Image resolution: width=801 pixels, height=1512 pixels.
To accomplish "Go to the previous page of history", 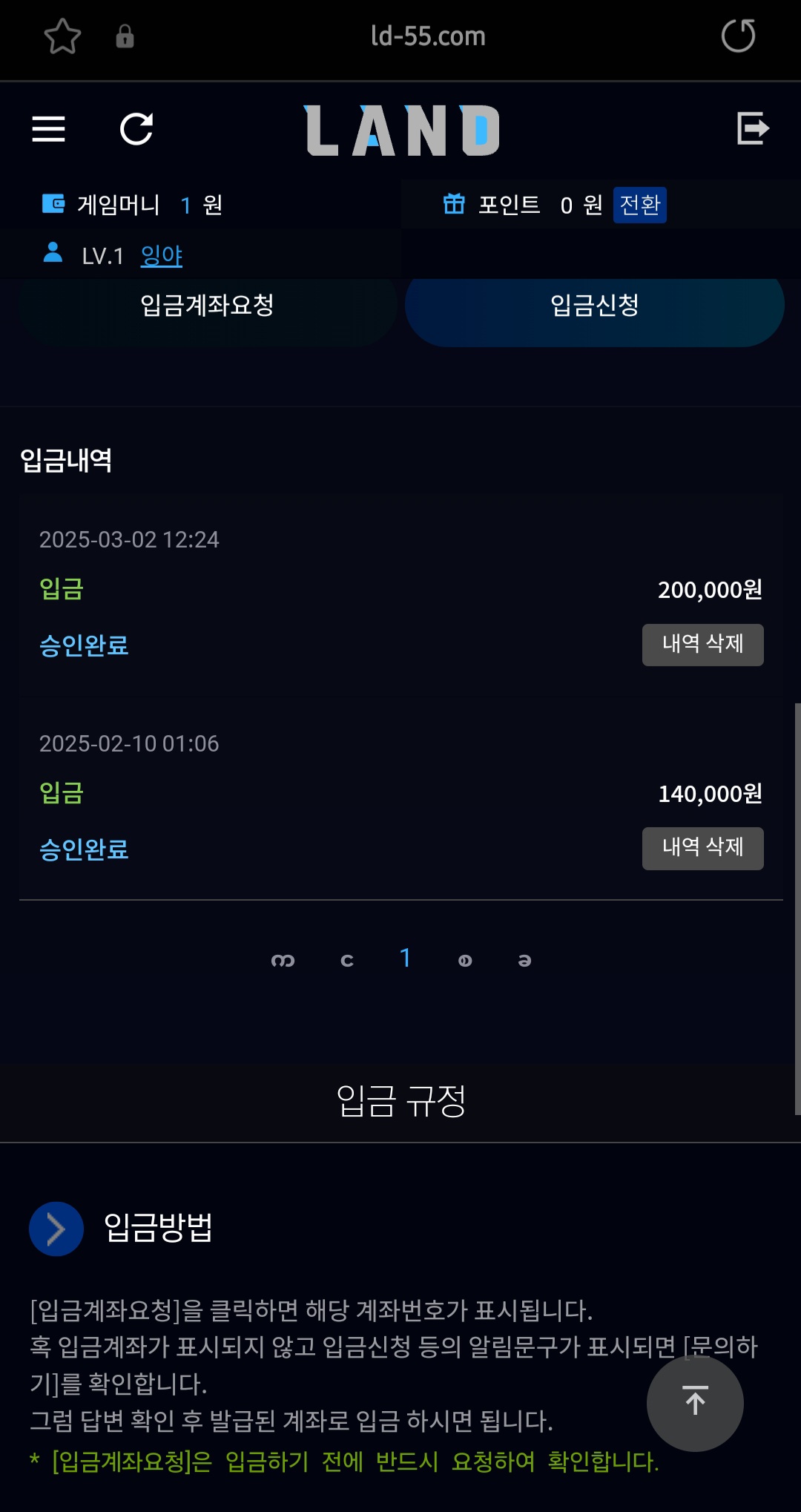I will coord(346,961).
